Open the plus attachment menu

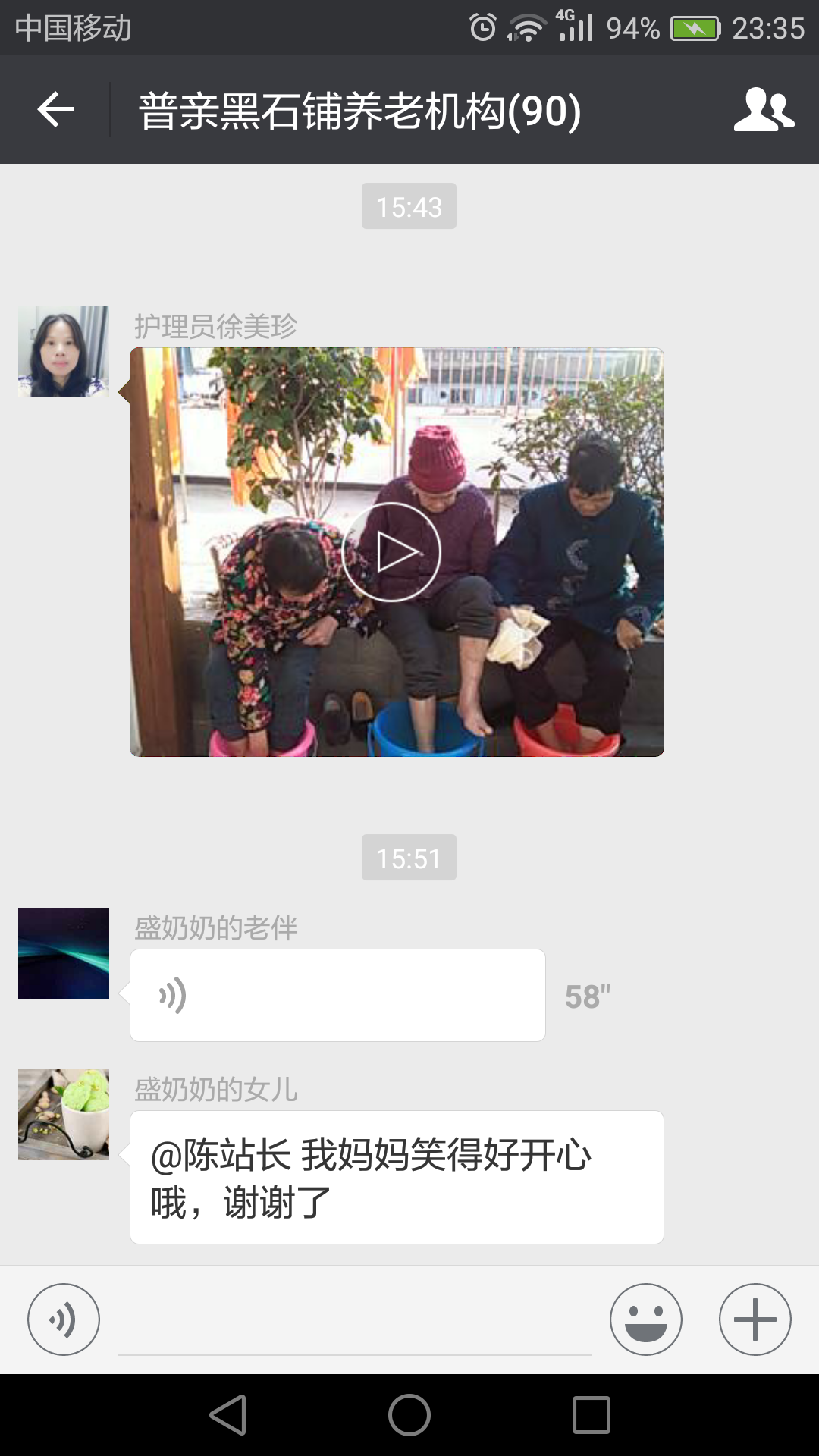(755, 1319)
